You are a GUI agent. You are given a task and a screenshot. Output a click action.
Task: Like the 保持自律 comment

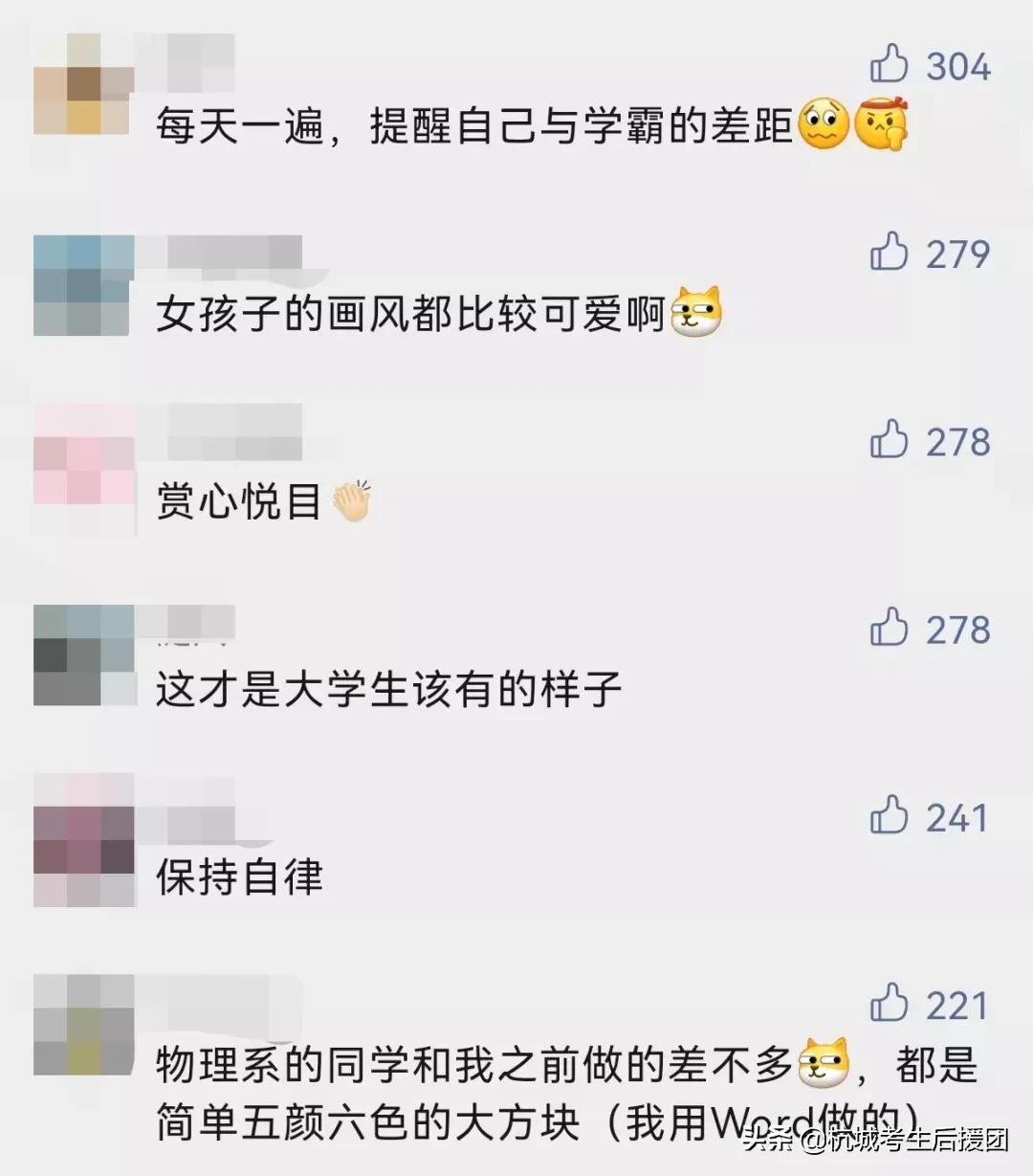point(890,816)
